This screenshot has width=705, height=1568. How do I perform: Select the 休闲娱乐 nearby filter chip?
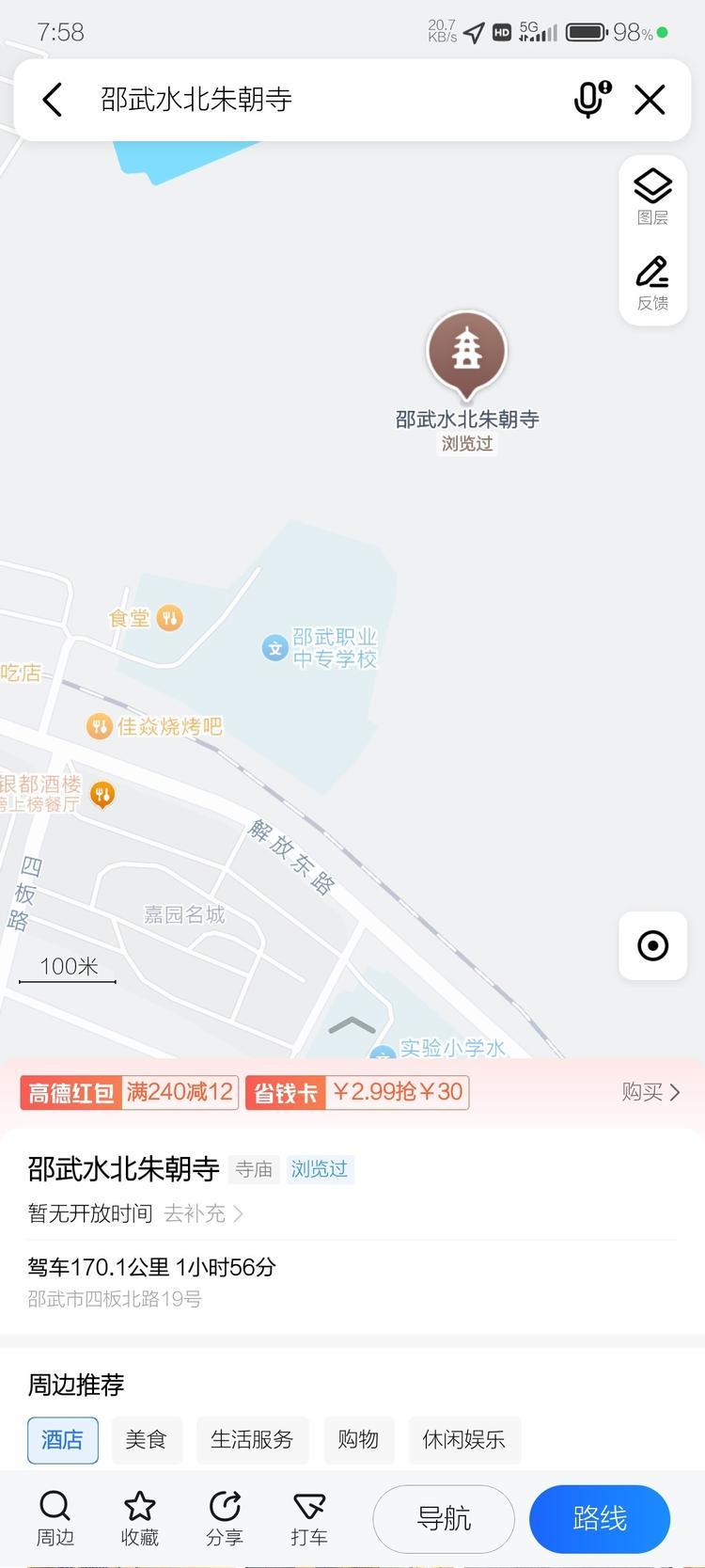tap(463, 1439)
